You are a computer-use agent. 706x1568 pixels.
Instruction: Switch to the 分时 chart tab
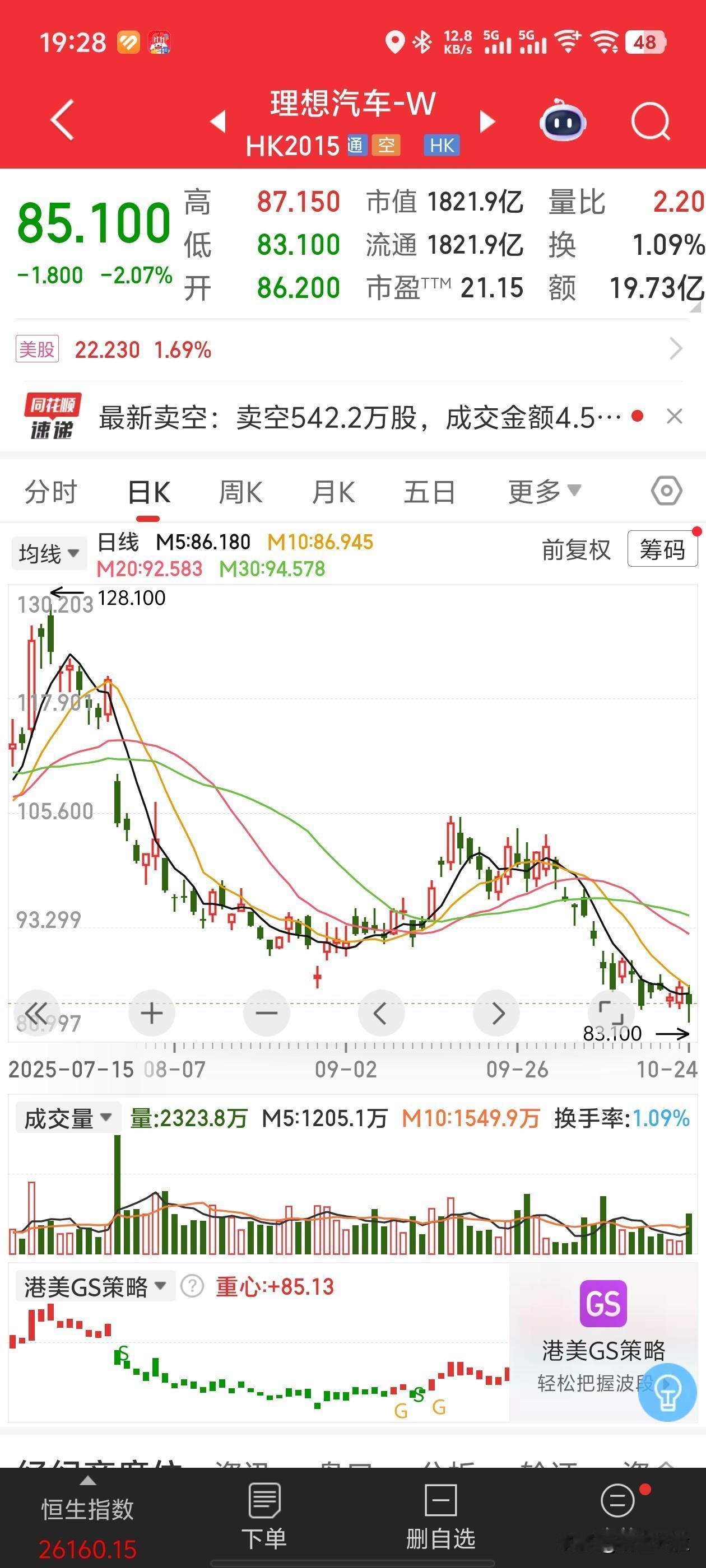50,492
